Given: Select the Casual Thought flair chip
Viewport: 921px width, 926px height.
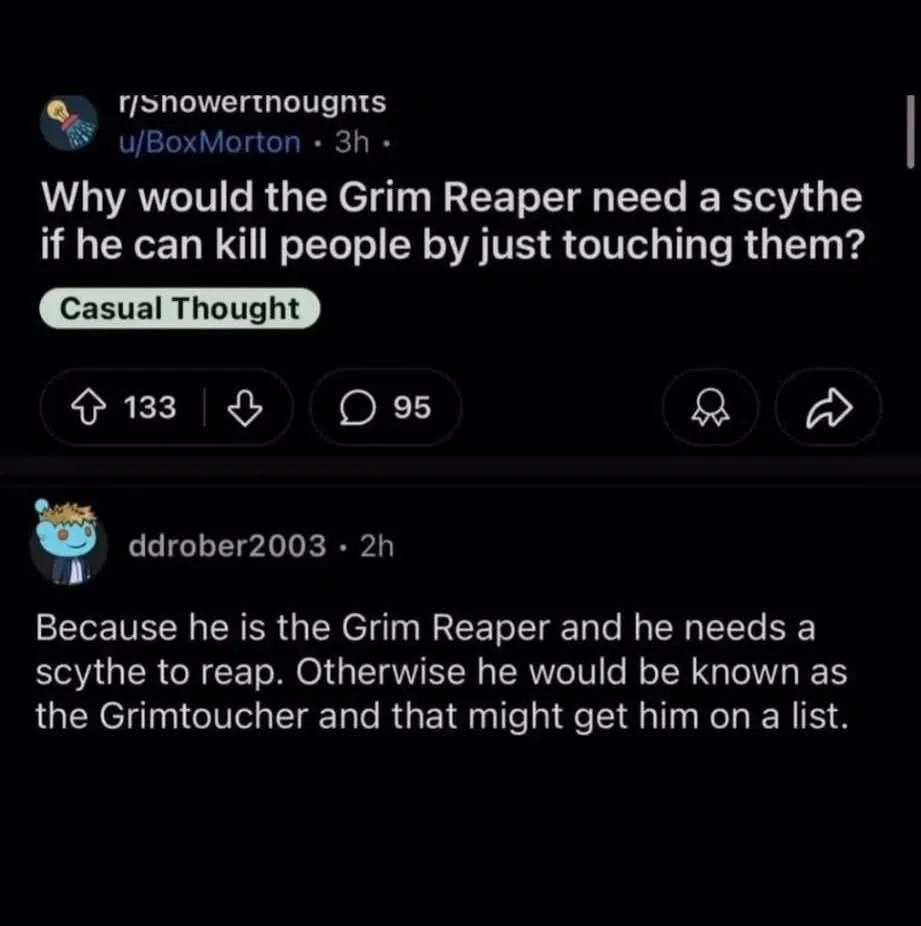Looking at the screenshot, I should tap(179, 308).
